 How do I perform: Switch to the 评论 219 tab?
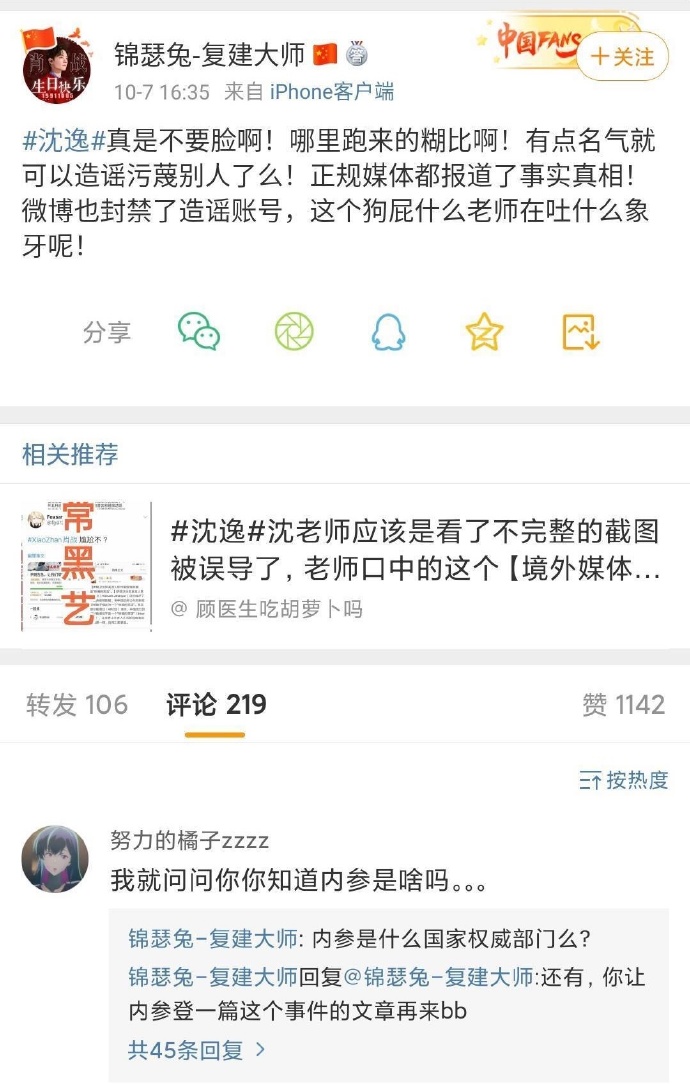(216, 705)
